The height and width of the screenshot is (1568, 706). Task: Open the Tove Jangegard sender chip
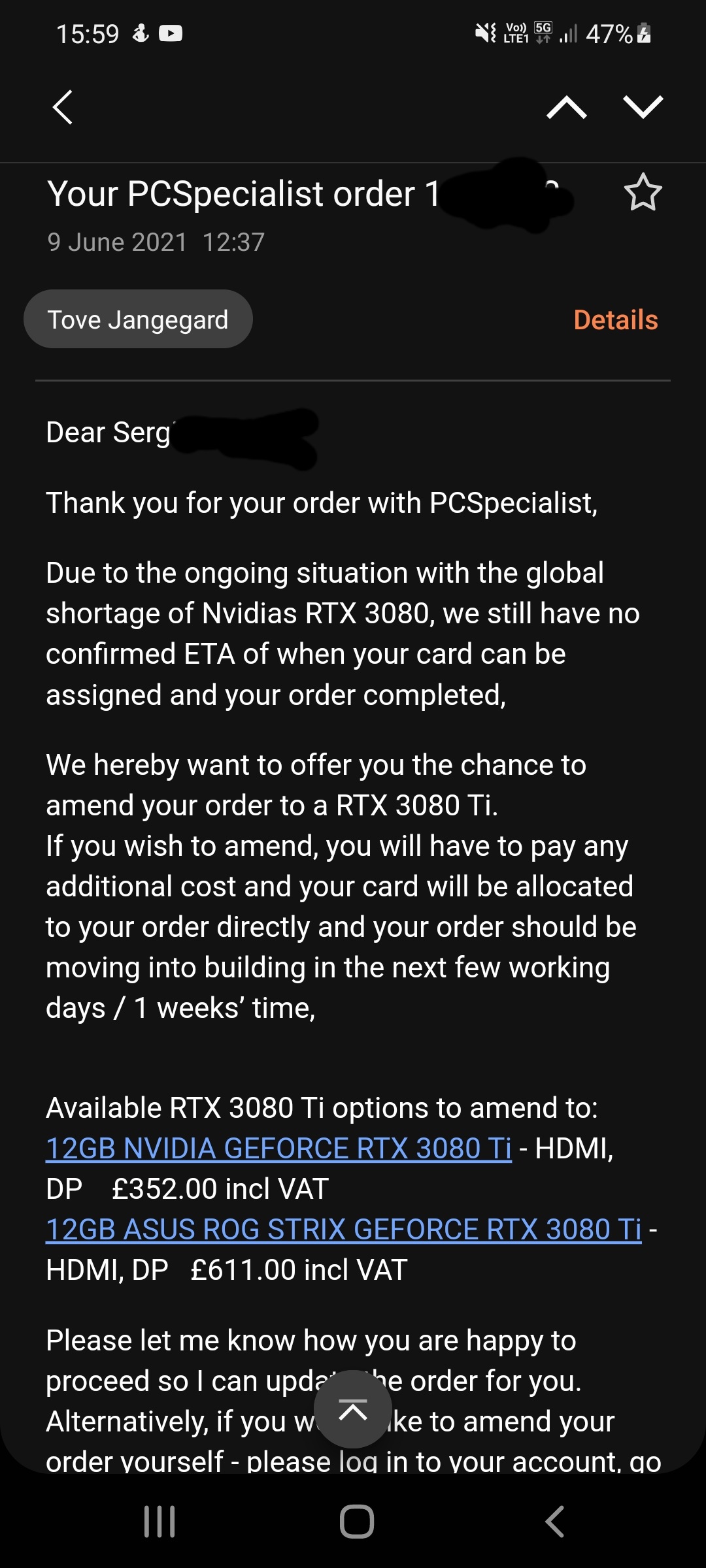[x=138, y=319]
